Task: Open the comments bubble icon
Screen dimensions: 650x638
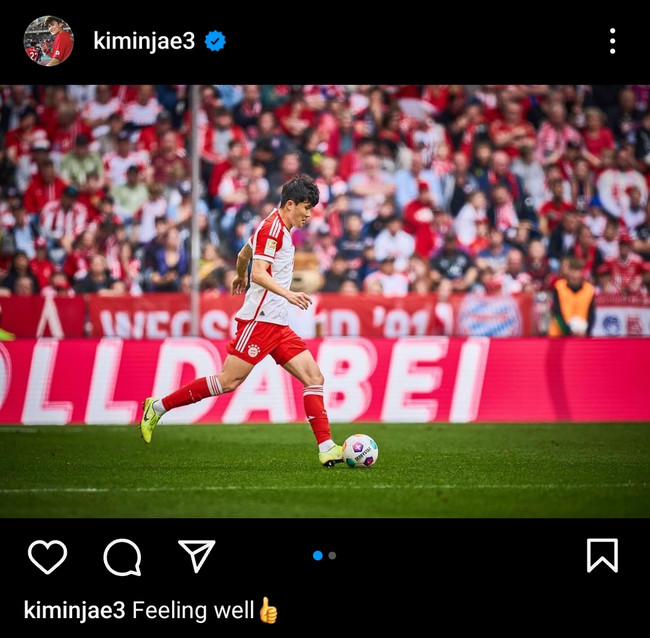Action: [122, 557]
